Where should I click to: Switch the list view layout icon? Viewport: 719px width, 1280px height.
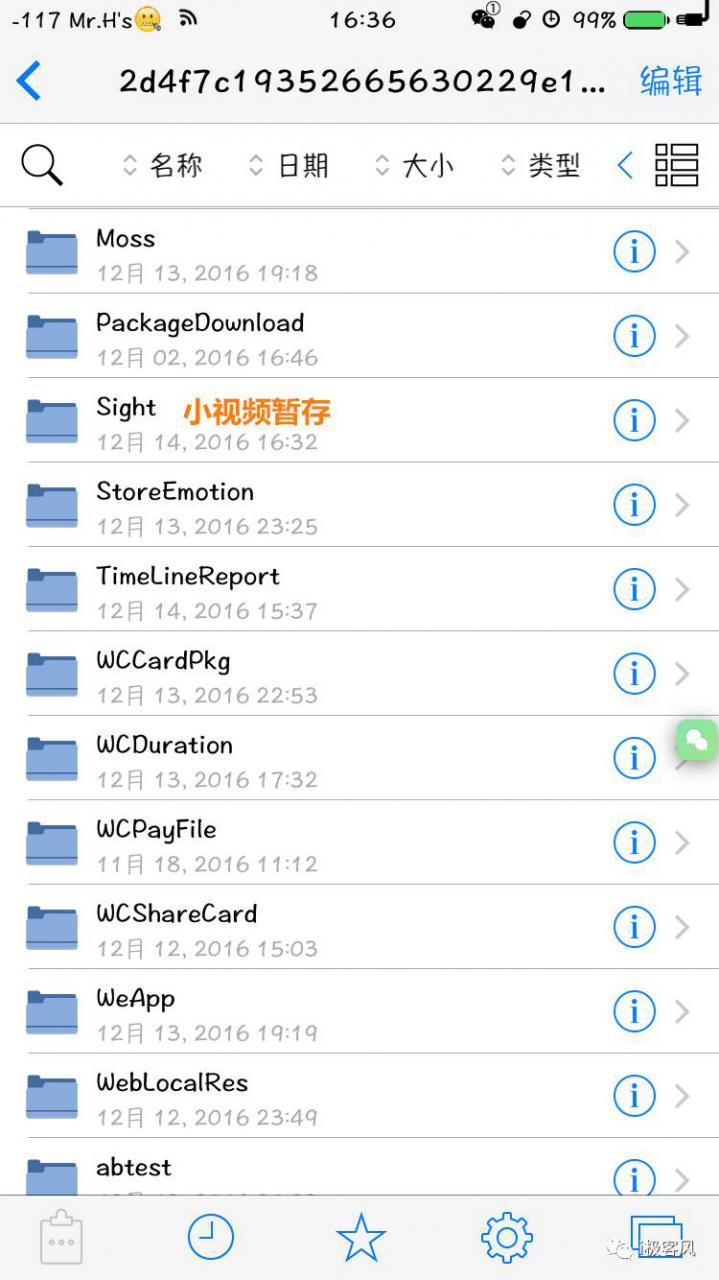(x=676, y=165)
